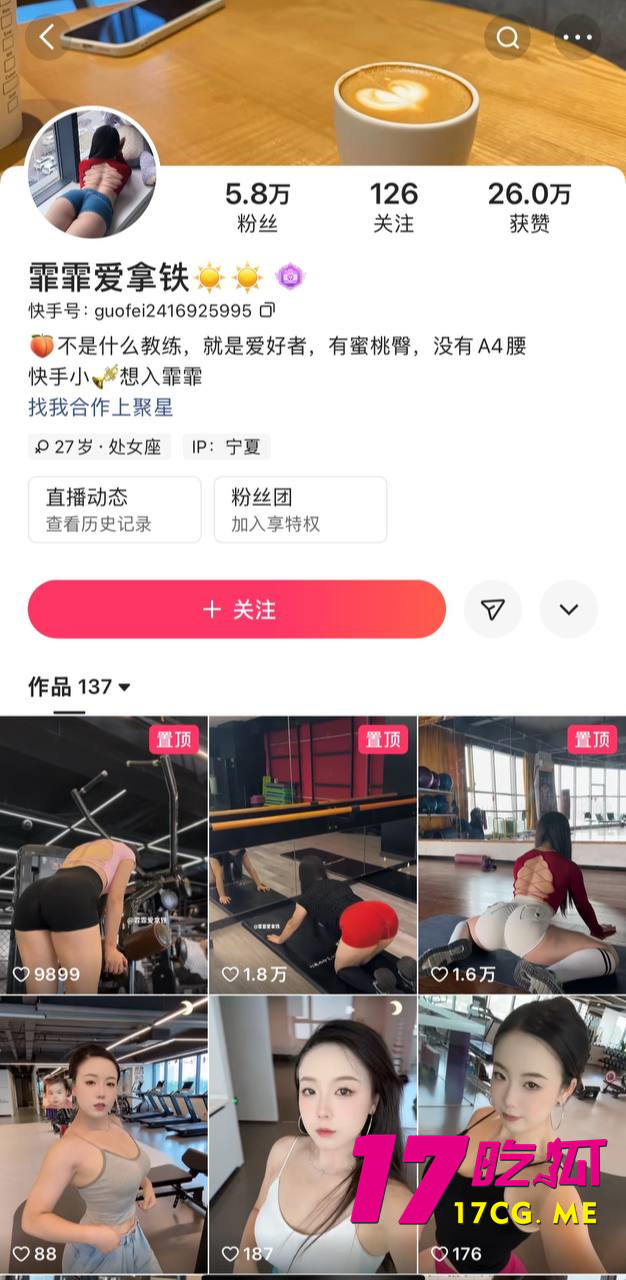Go back using the top-left arrow

coord(47,38)
